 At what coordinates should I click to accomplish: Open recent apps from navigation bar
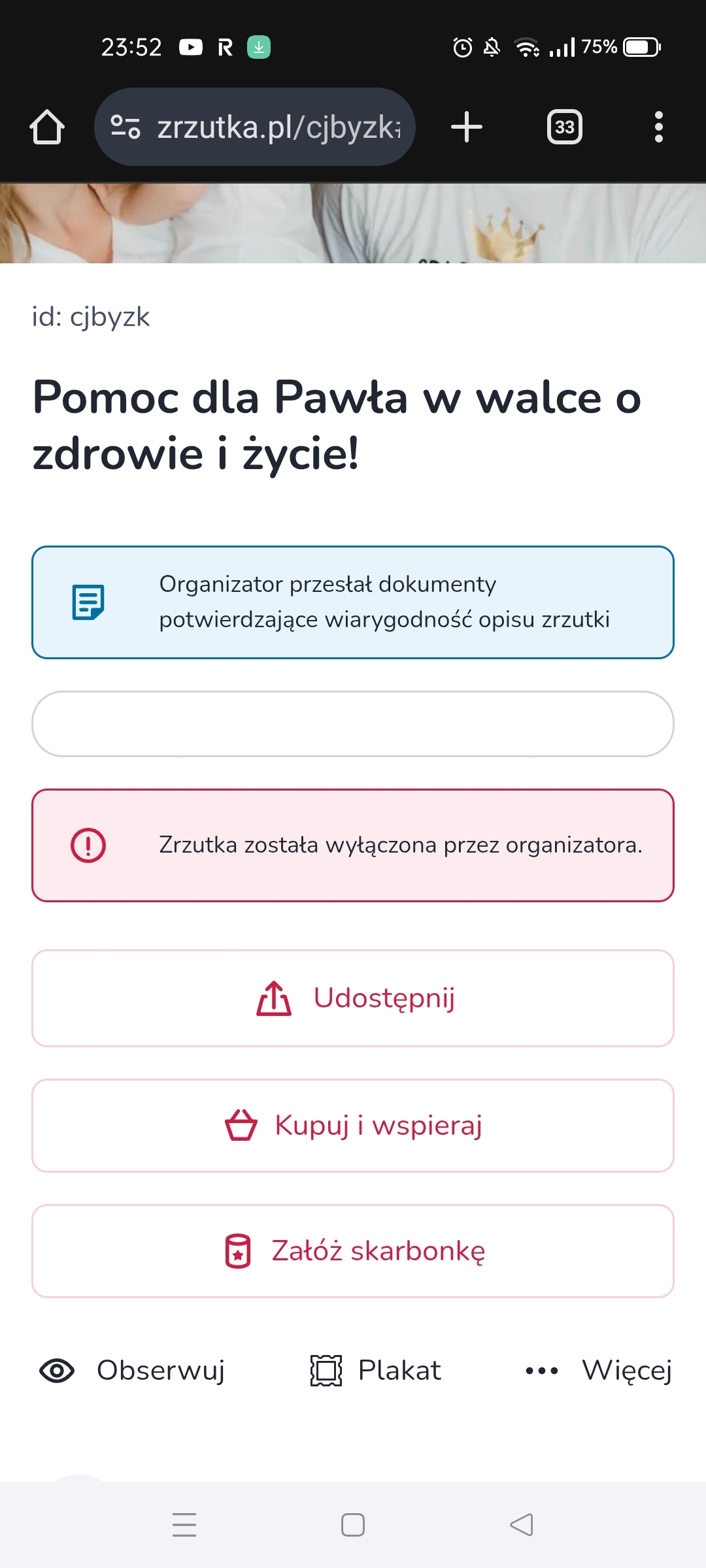184,1525
